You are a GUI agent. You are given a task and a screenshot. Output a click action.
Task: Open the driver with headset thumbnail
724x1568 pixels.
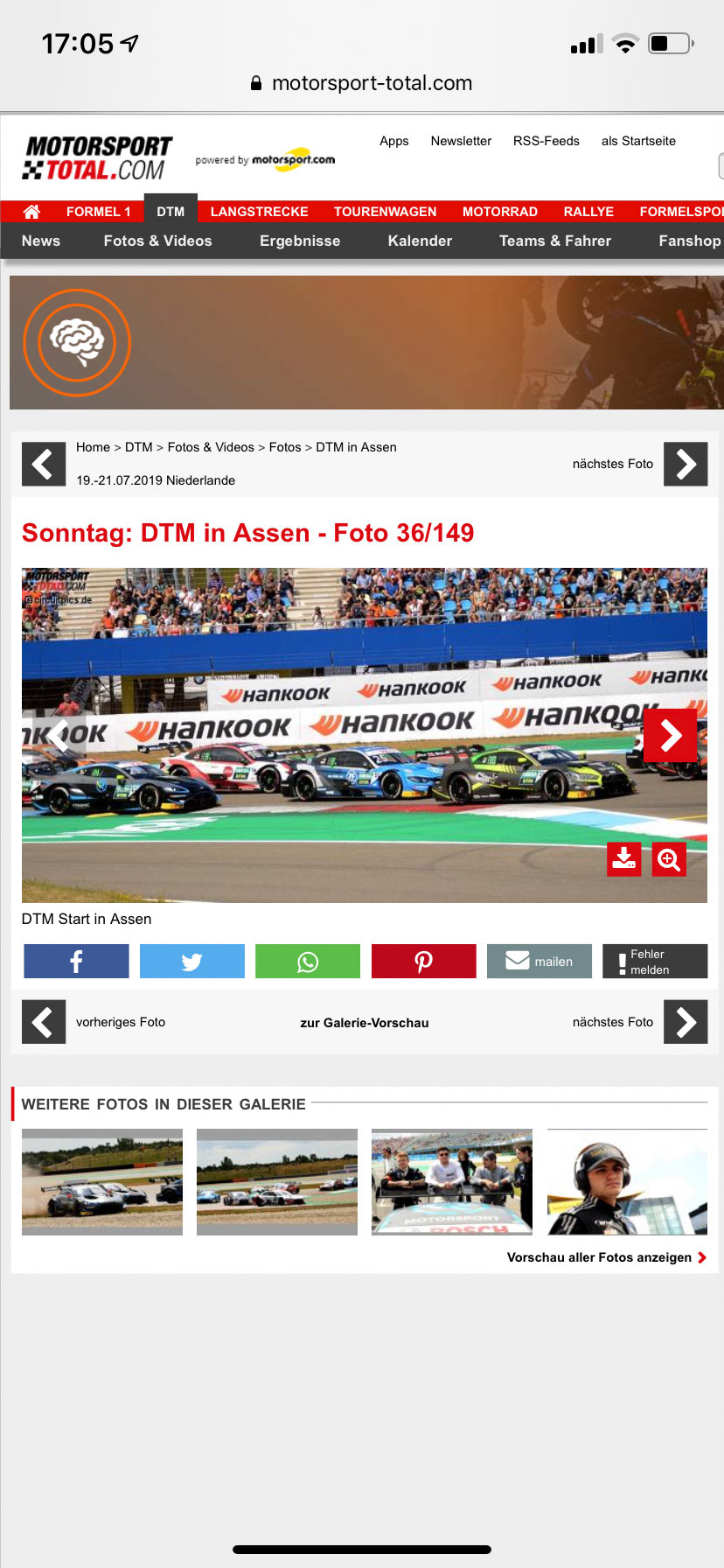[627, 1182]
